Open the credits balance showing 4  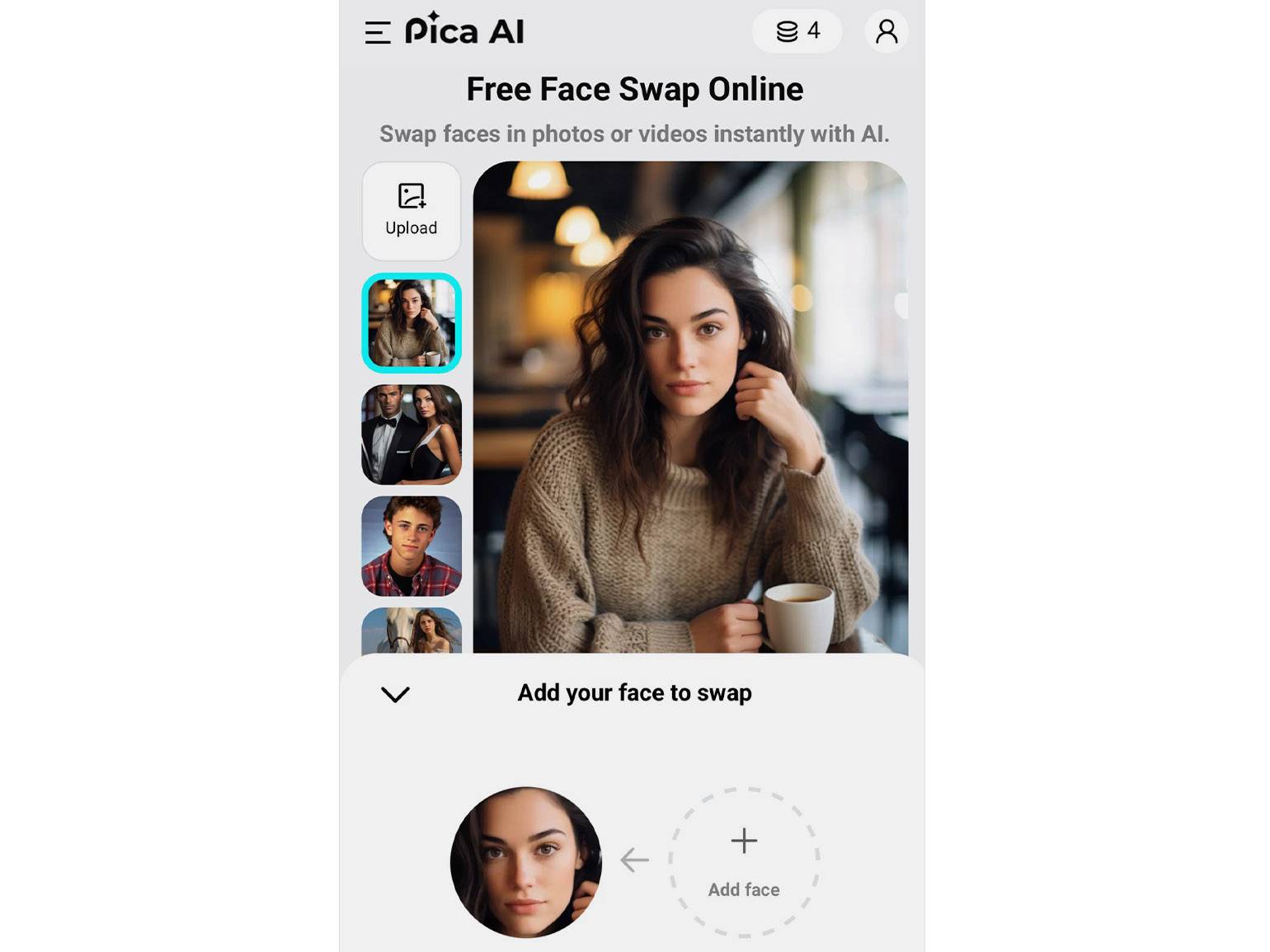pyautogui.click(x=797, y=31)
